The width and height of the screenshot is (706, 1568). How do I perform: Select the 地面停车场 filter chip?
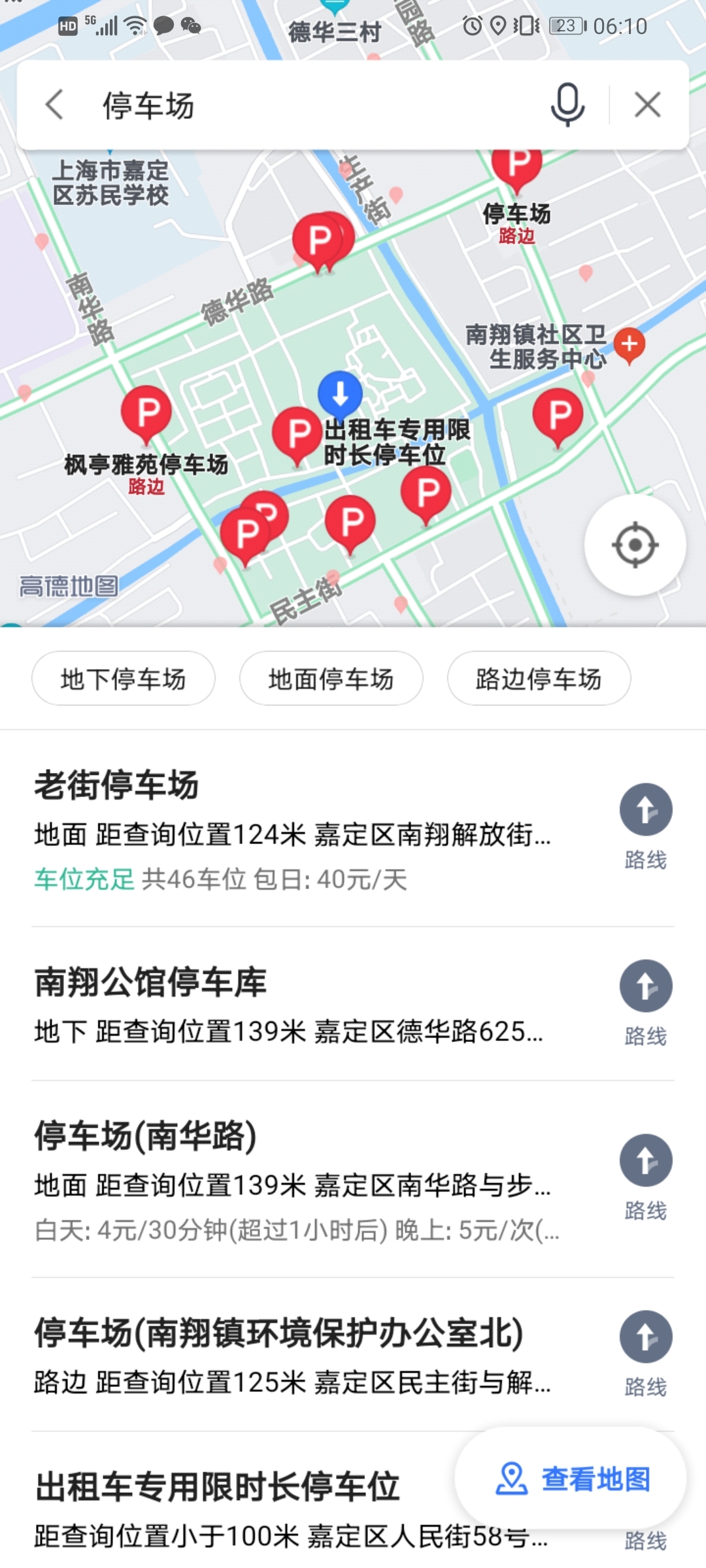tap(331, 679)
